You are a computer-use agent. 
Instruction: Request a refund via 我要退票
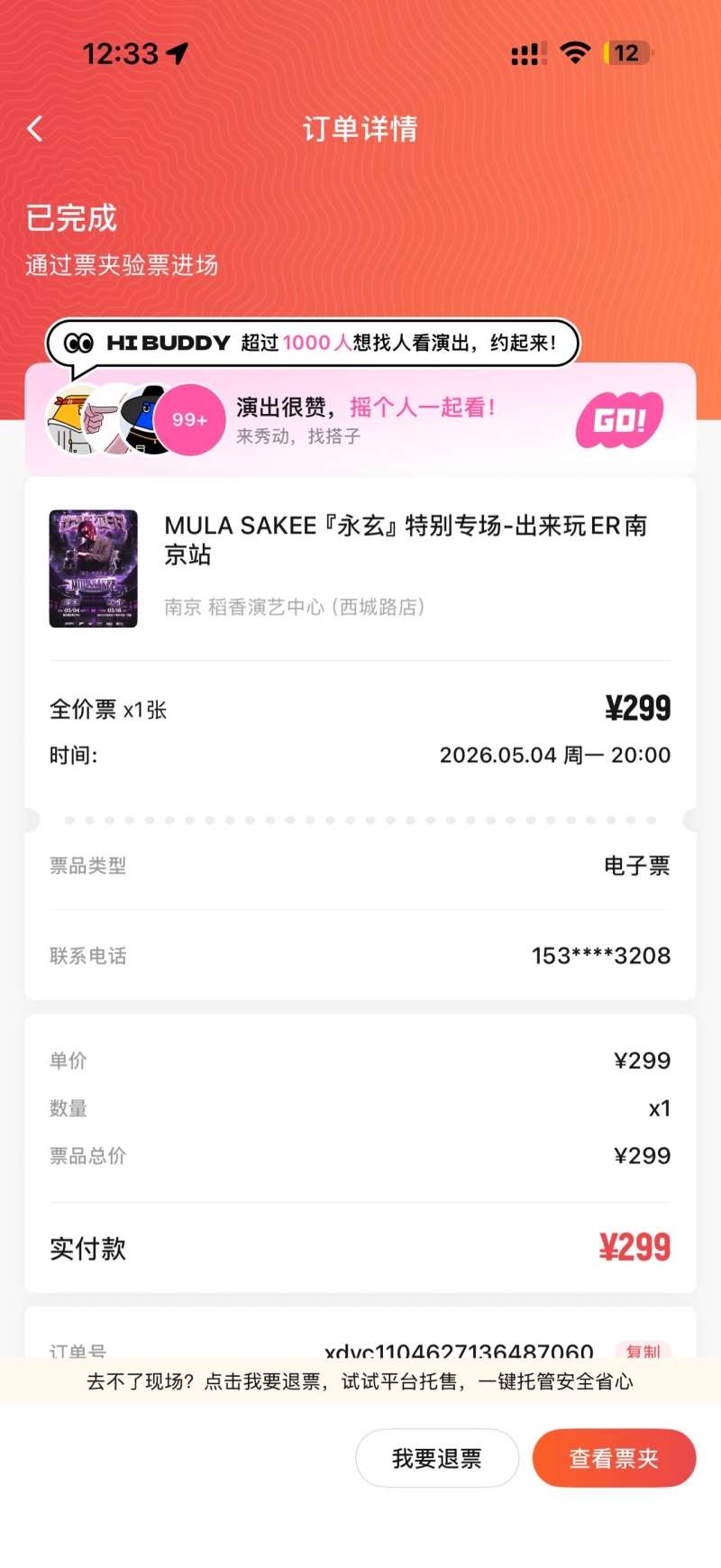point(437,1458)
